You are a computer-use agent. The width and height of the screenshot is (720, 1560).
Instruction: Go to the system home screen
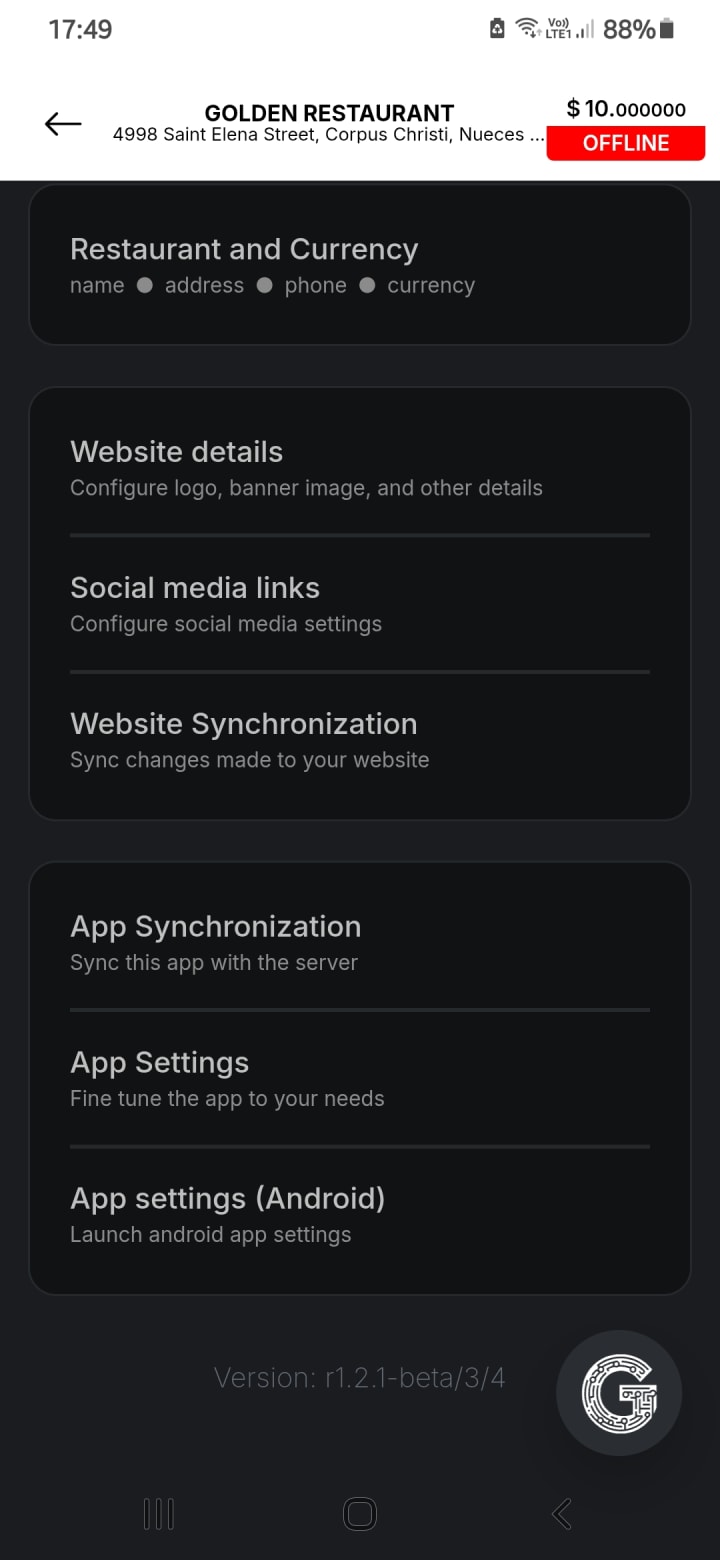[x=360, y=1514]
